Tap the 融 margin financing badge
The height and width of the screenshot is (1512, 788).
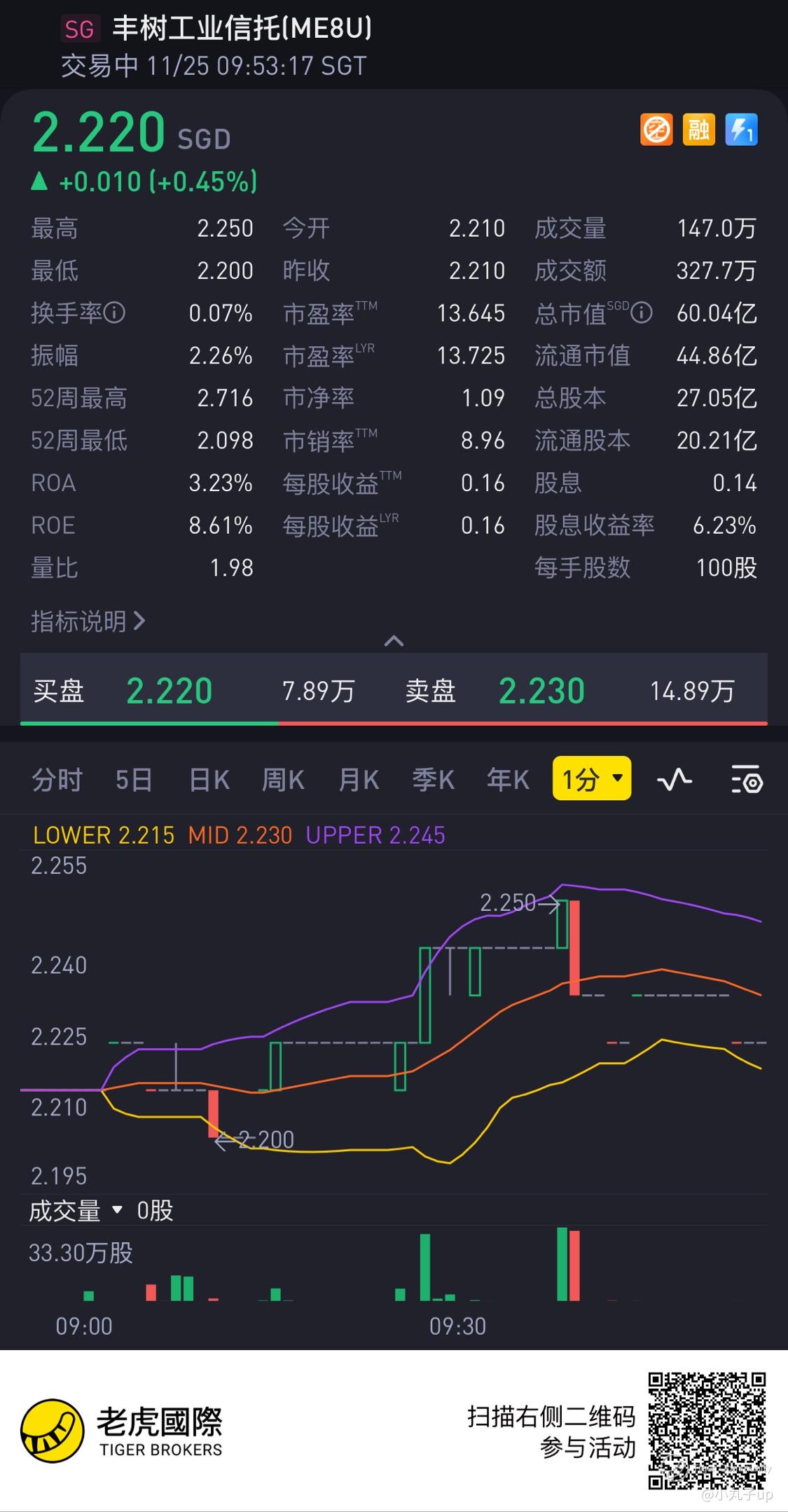(698, 130)
